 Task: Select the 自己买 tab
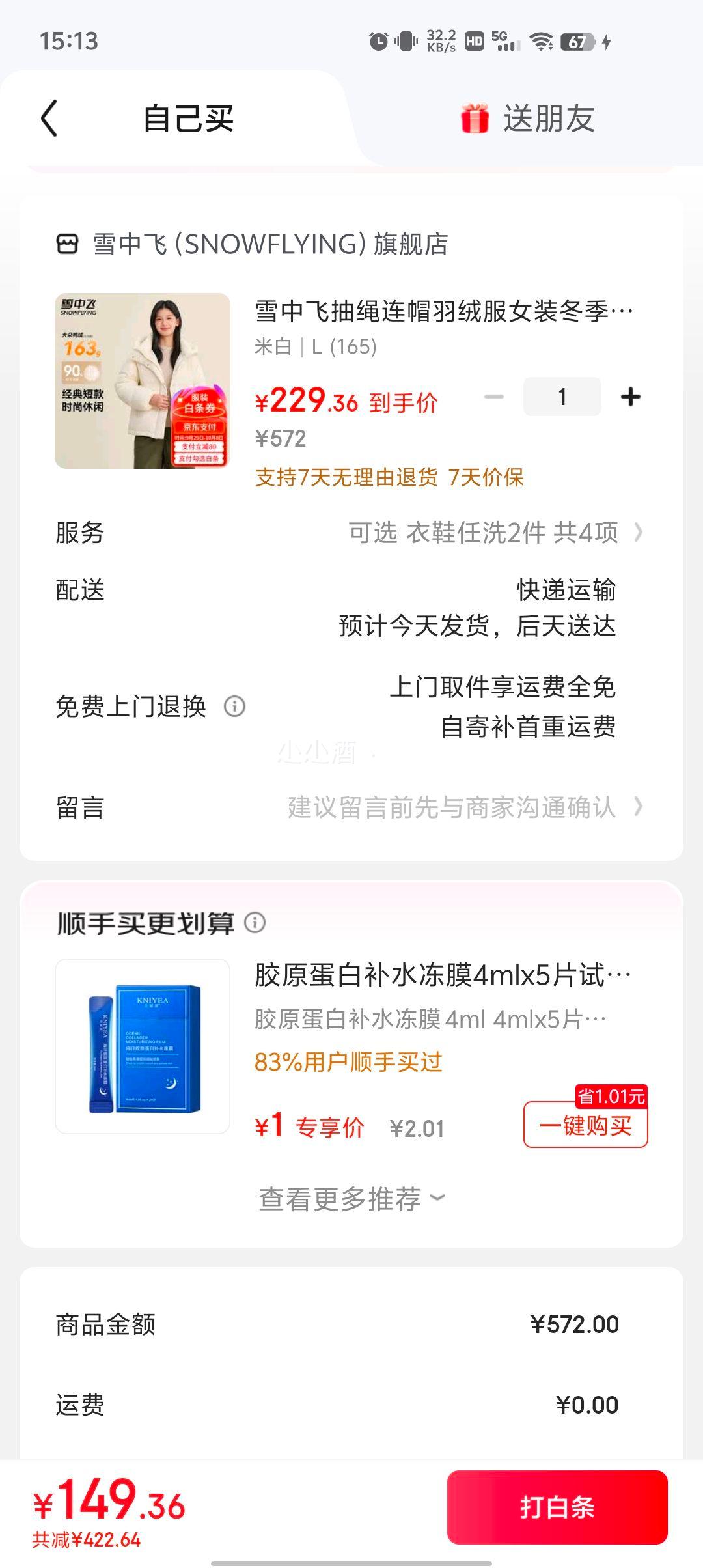188,119
